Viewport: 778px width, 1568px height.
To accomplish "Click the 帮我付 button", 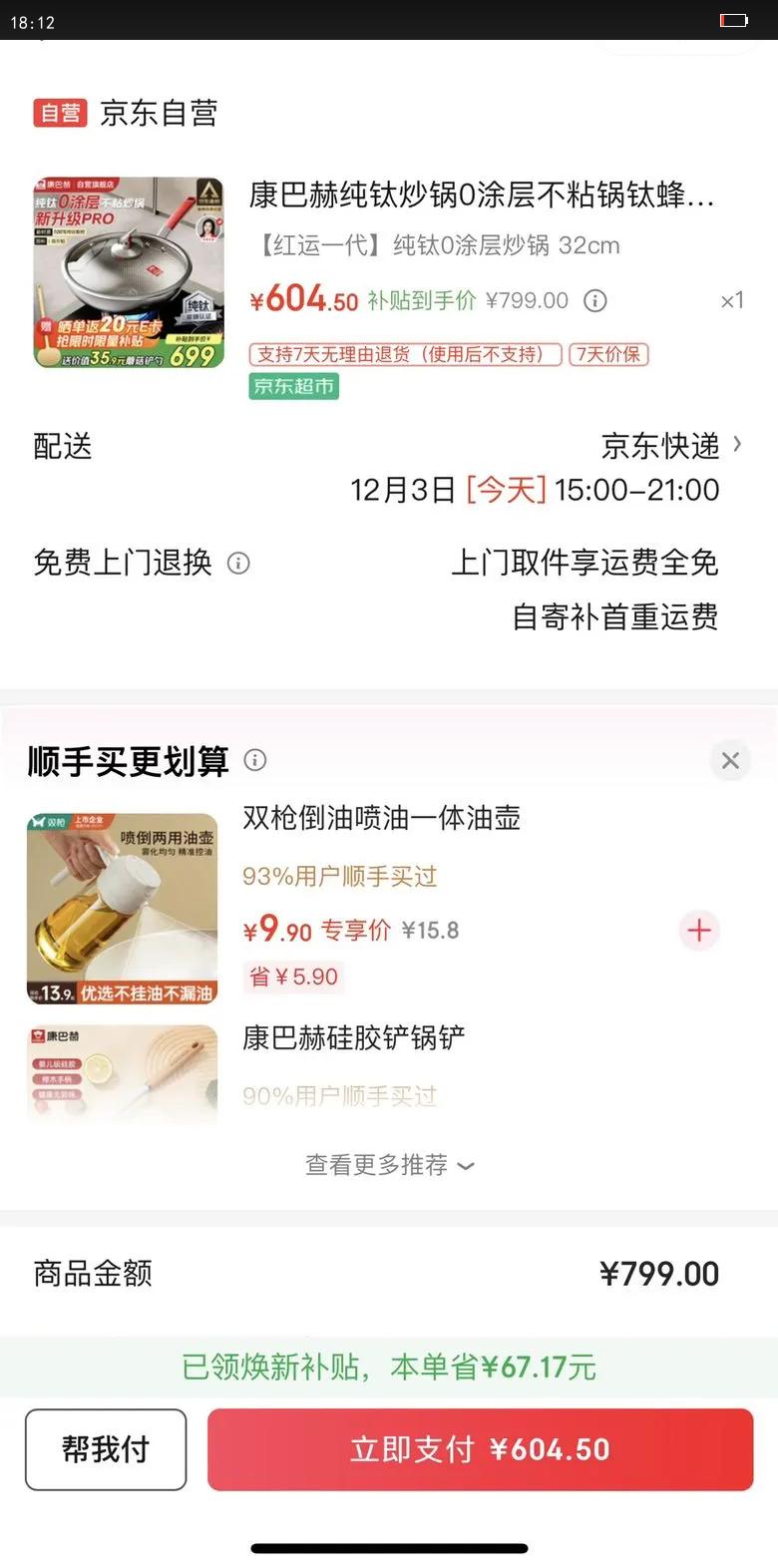I will [106, 1450].
